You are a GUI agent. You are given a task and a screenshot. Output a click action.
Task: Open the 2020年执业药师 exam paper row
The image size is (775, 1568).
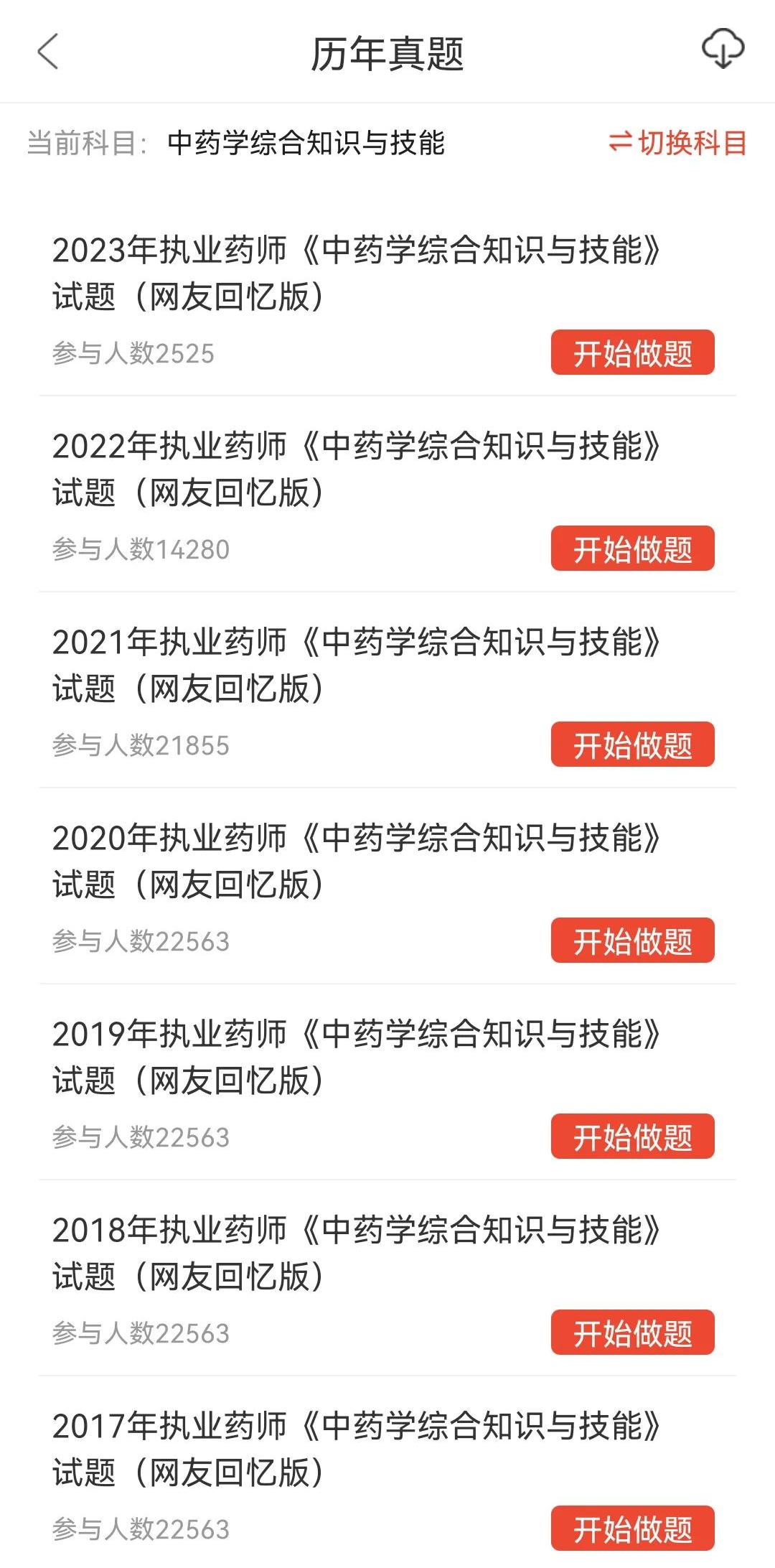(356, 861)
